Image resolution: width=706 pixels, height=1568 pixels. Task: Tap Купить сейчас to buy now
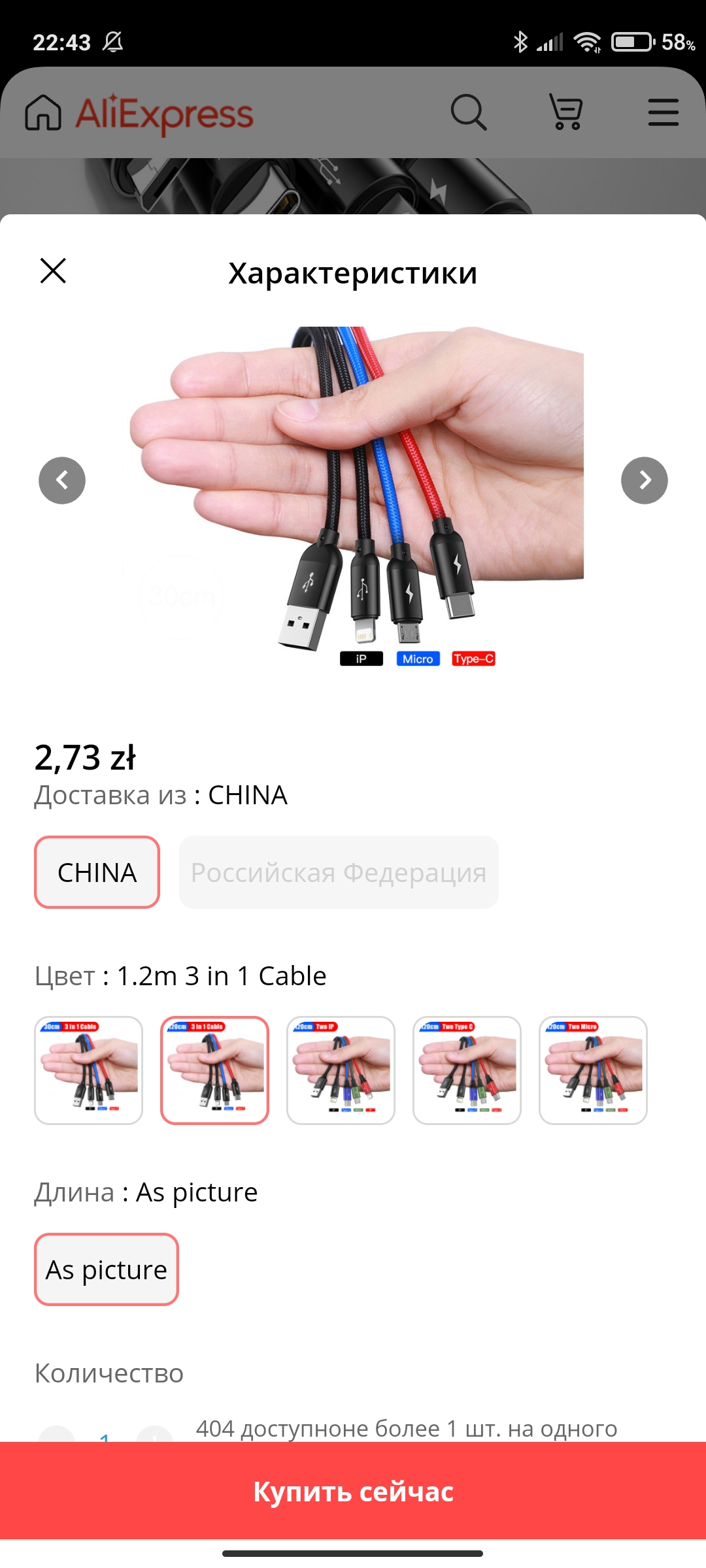coord(353,1491)
